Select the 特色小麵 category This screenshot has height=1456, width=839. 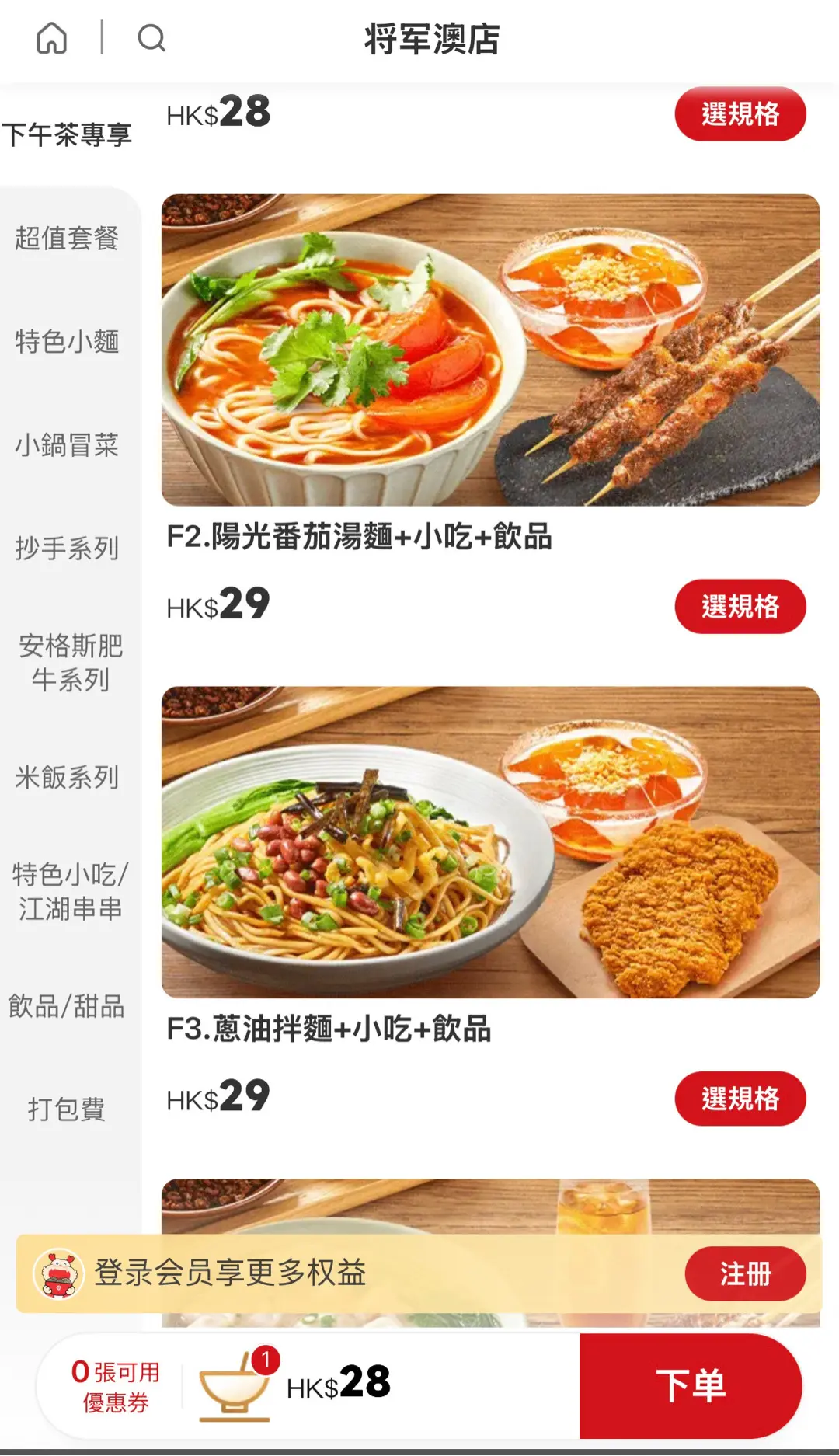pos(67,341)
